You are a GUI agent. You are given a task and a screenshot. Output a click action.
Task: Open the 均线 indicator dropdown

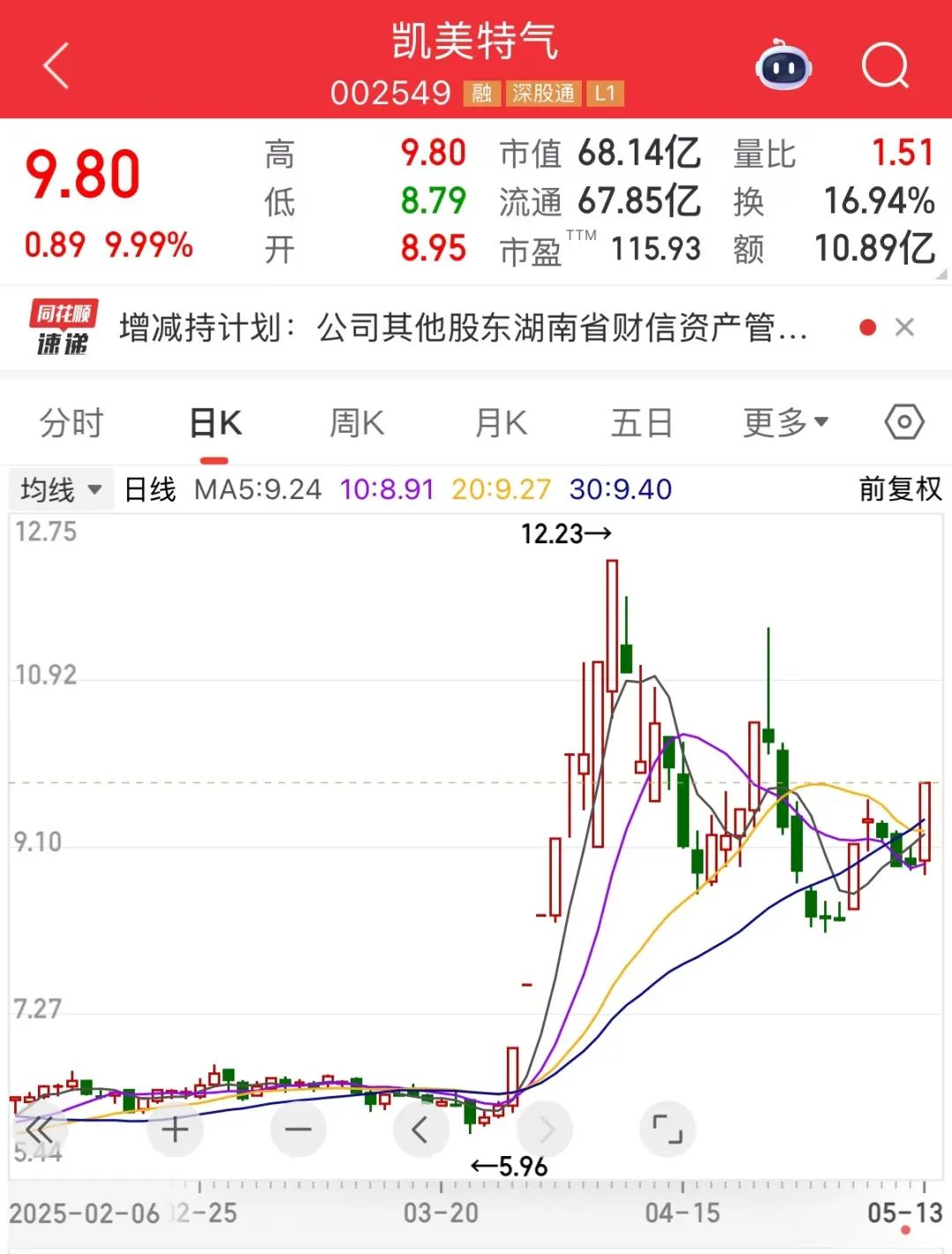(61, 489)
